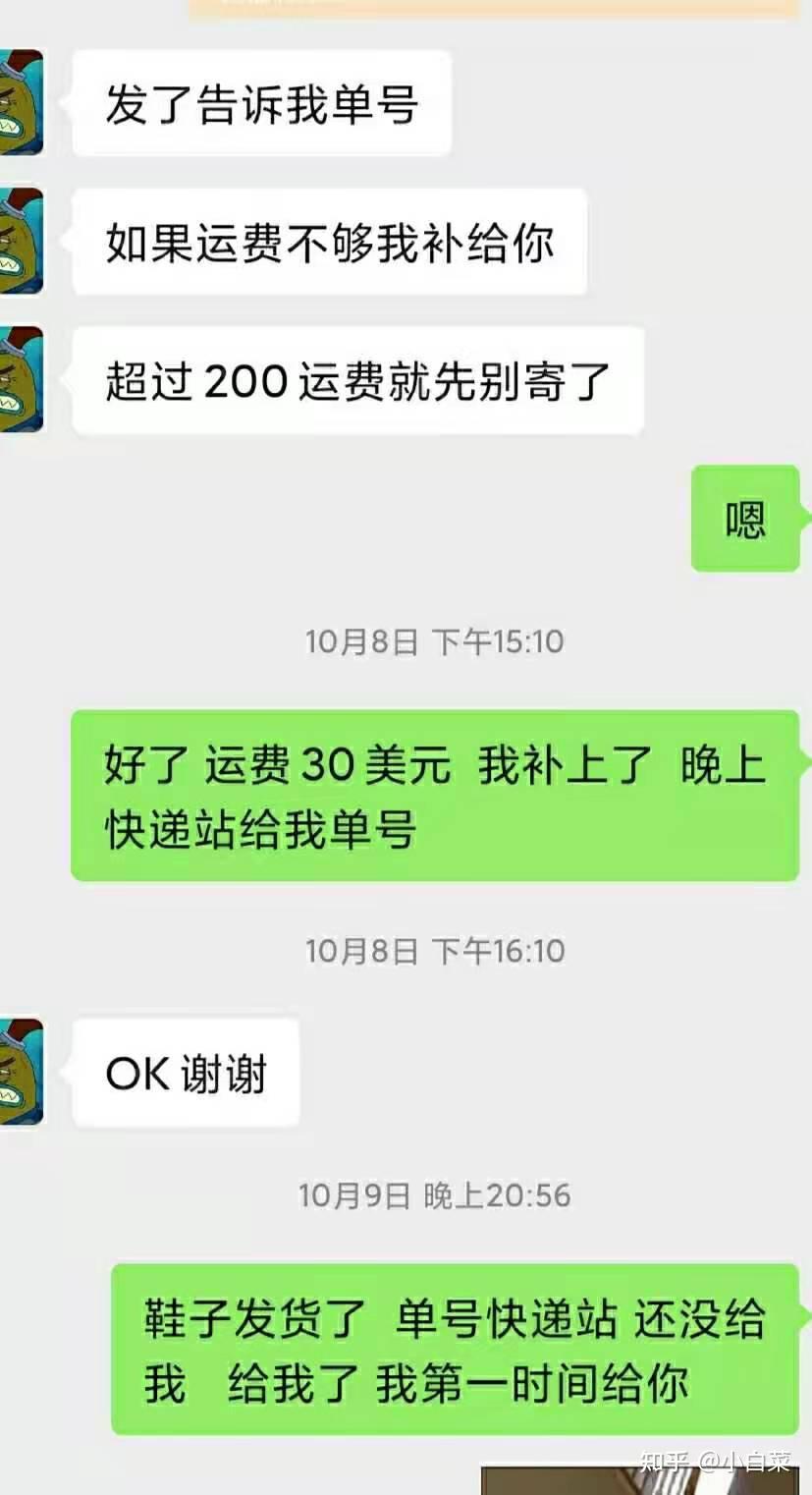812x1495 pixels.
Task: Open avatar beside "发了告诉我单号" message
Action: [20, 103]
